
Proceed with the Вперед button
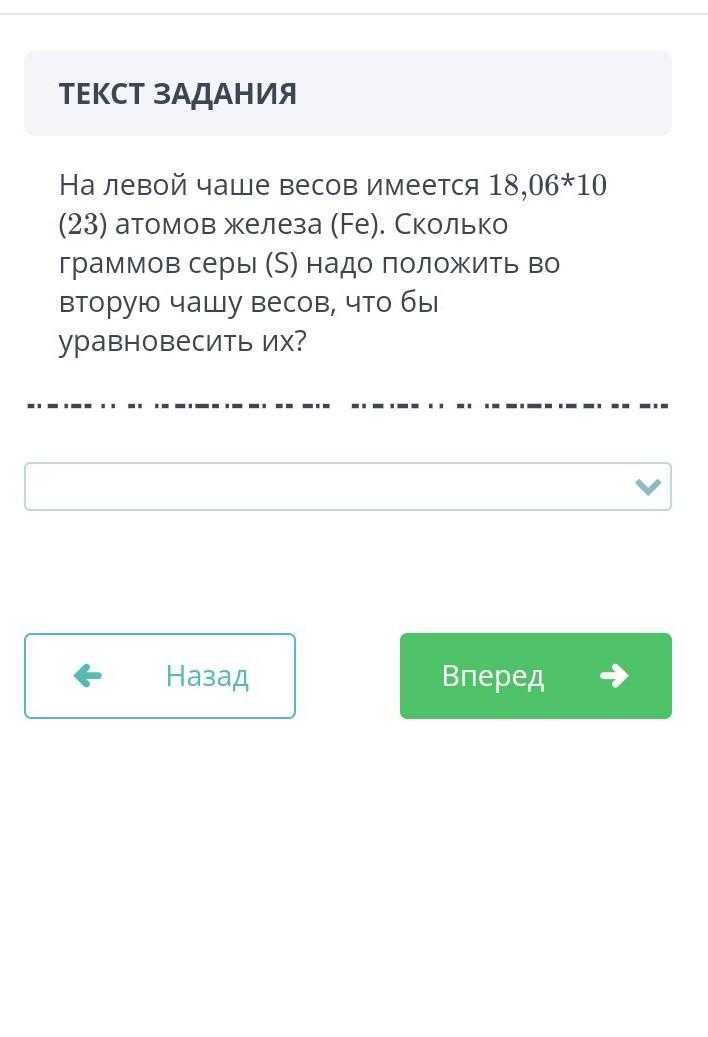pyautogui.click(x=535, y=676)
